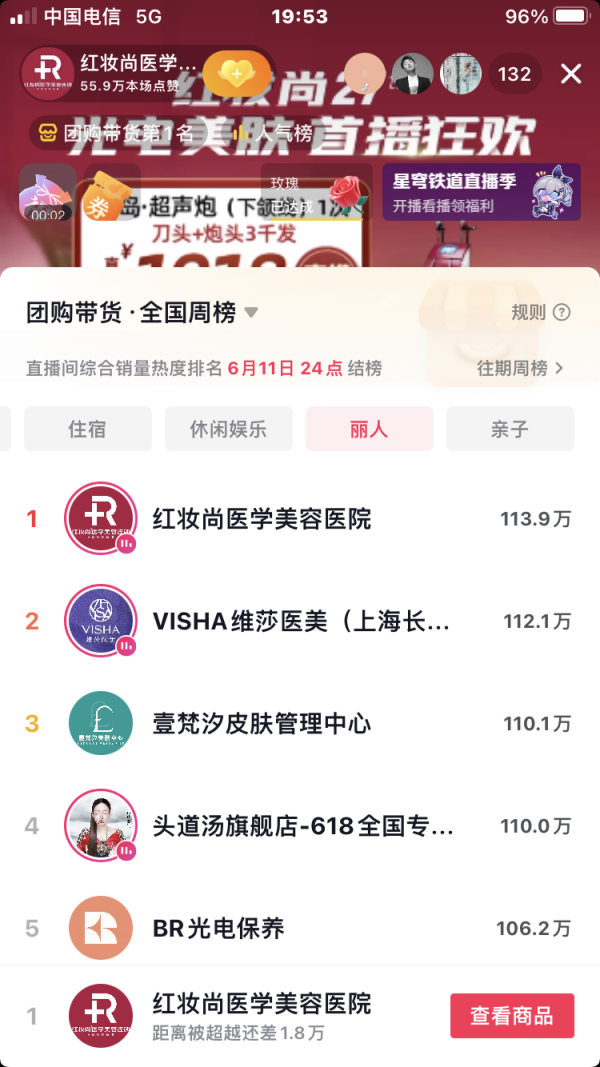Close the live stream
This screenshot has width=600, height=1067.
pyautogui.click(x=571, y=73)
